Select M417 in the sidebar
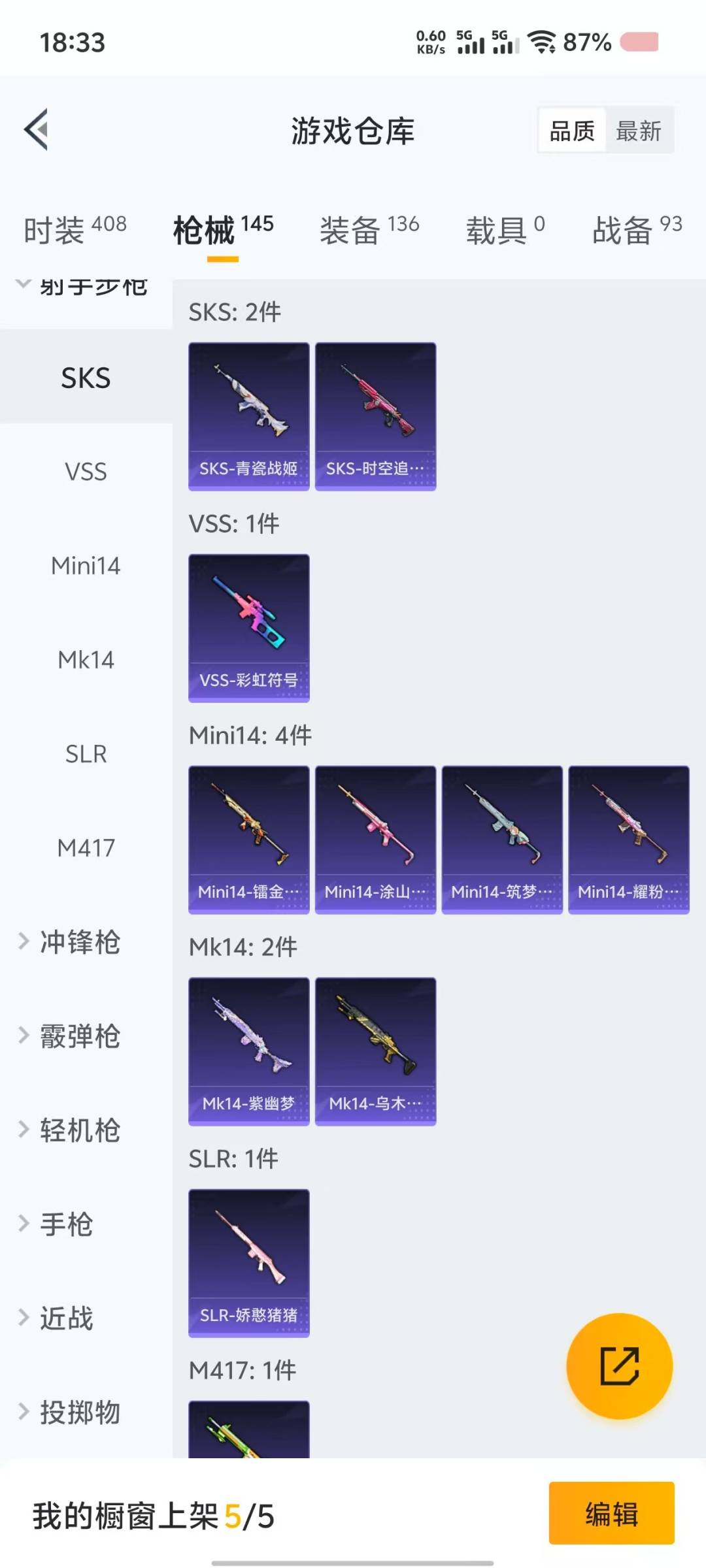This screenshot has width=706, height=1568. coord(86,848)
